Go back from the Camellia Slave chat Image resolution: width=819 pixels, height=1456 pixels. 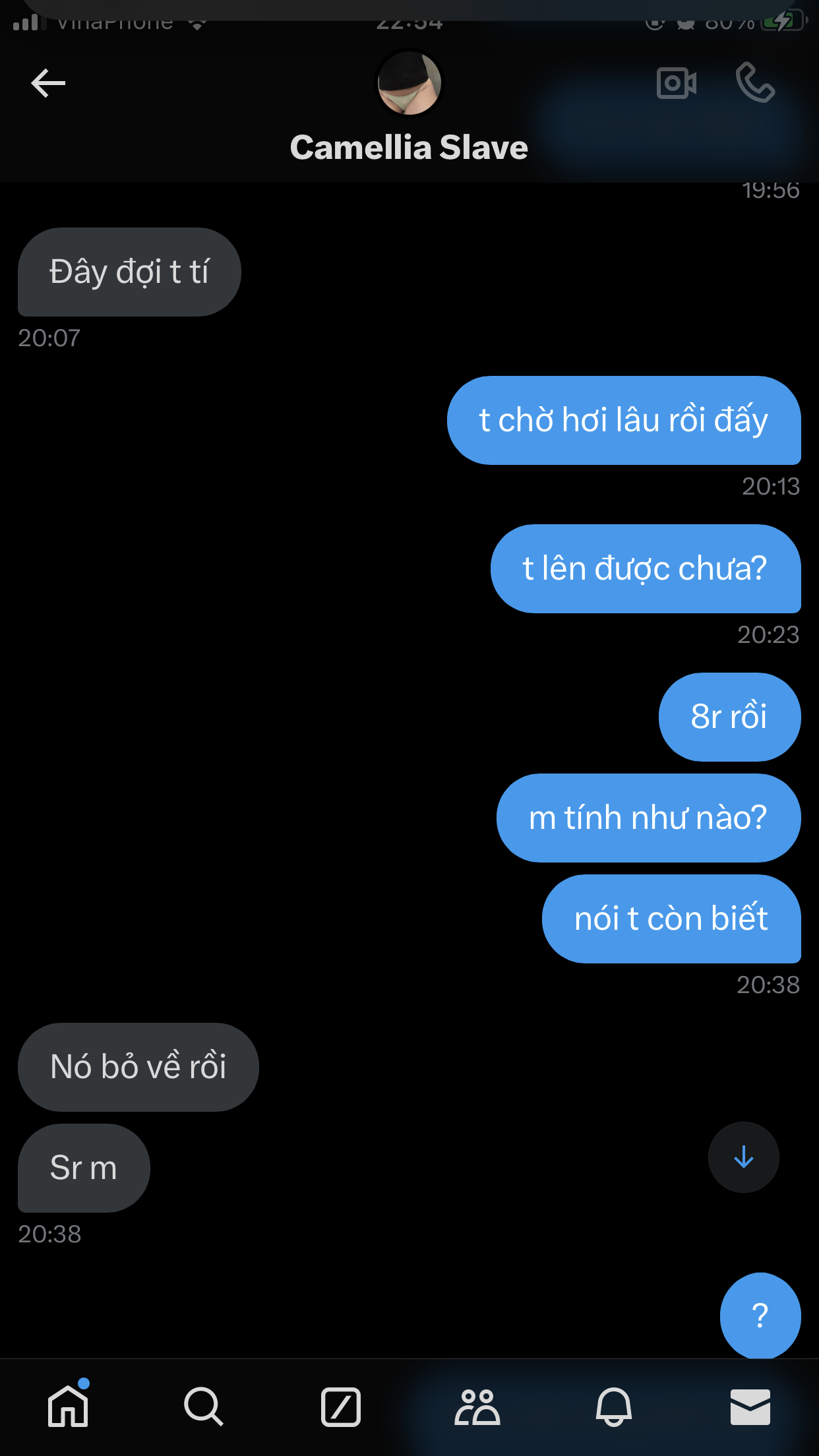(x=48, y=83)
